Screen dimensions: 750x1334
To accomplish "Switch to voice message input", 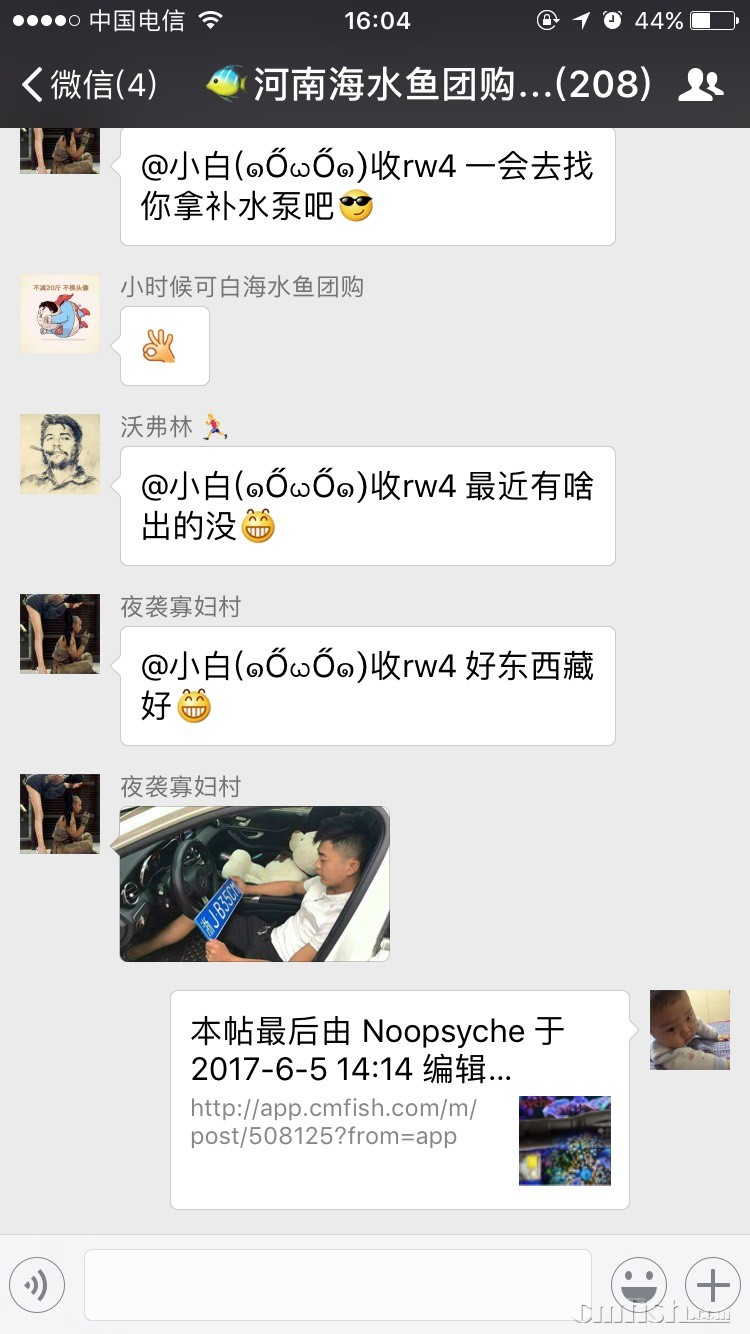I will tap(37, 1284).
